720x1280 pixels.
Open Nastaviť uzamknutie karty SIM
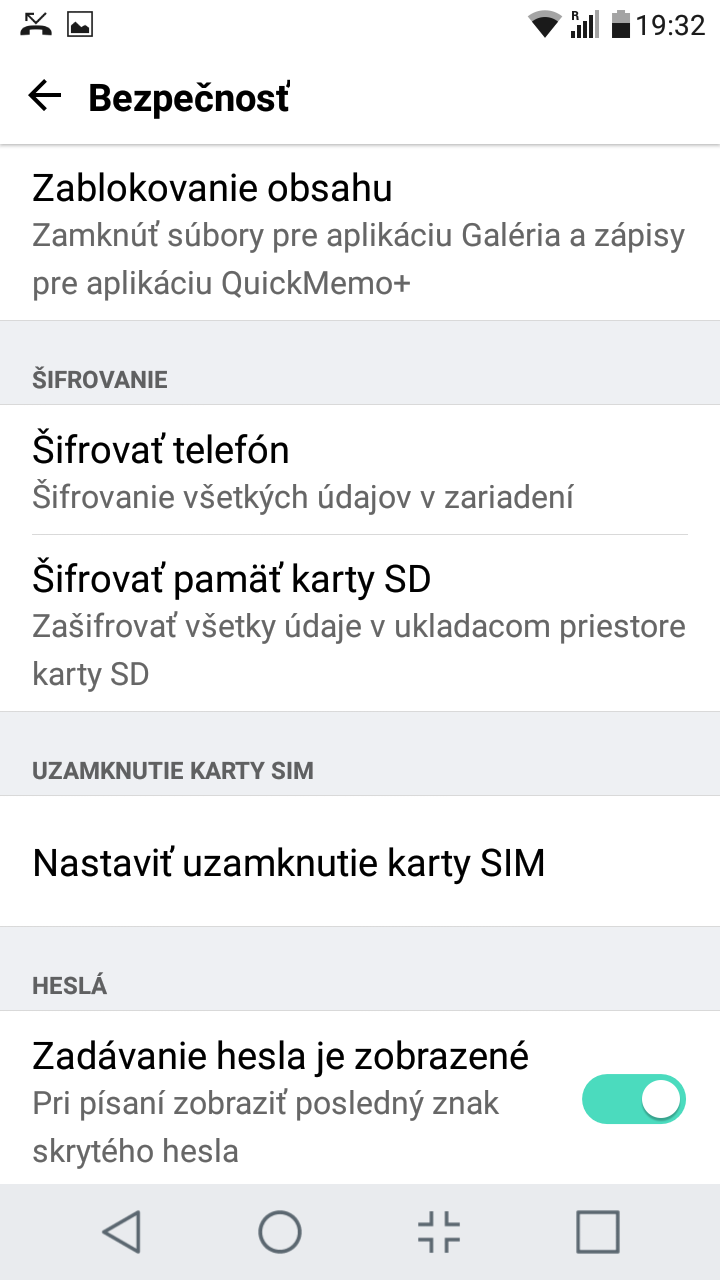pyautogui.click(x=360, y=862)
